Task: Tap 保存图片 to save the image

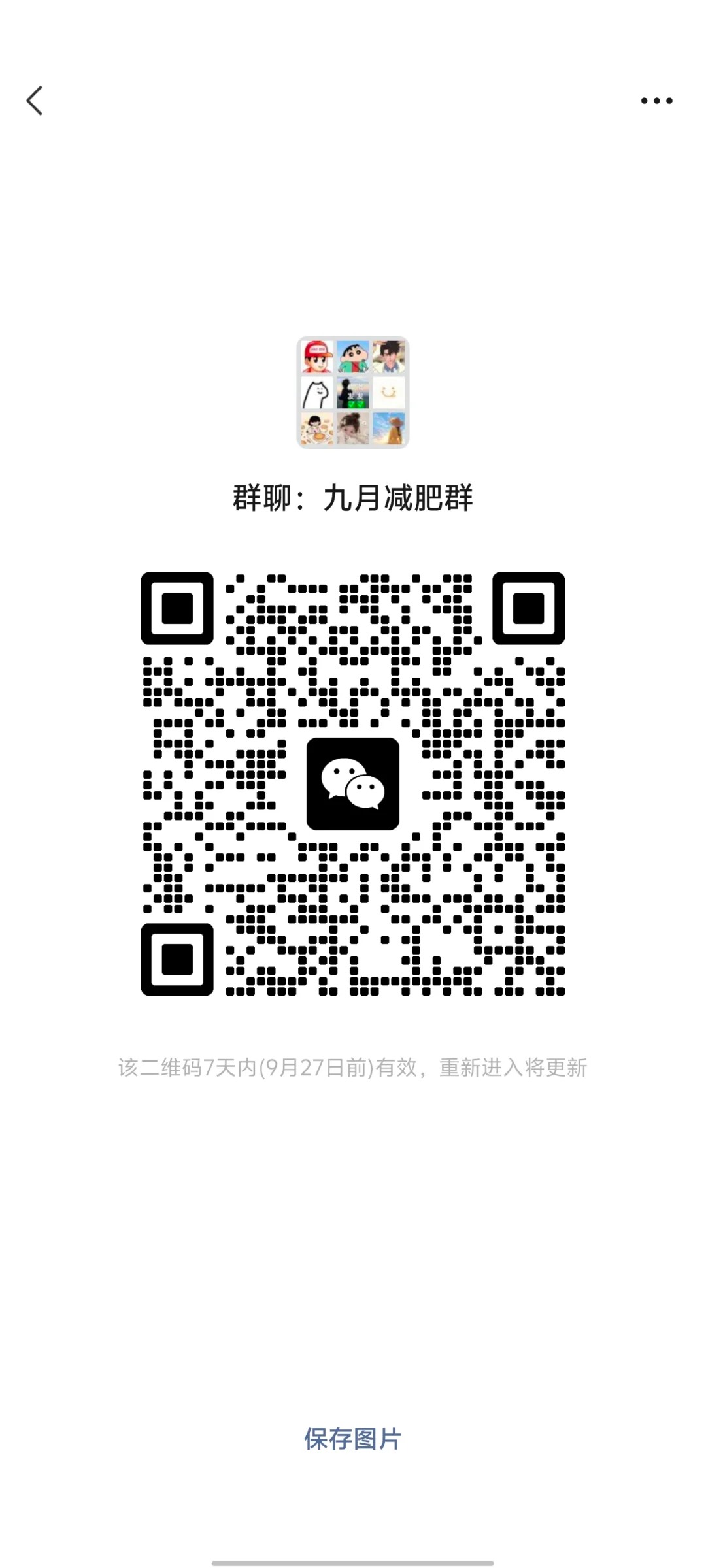Action: [x=353, y=1439]
